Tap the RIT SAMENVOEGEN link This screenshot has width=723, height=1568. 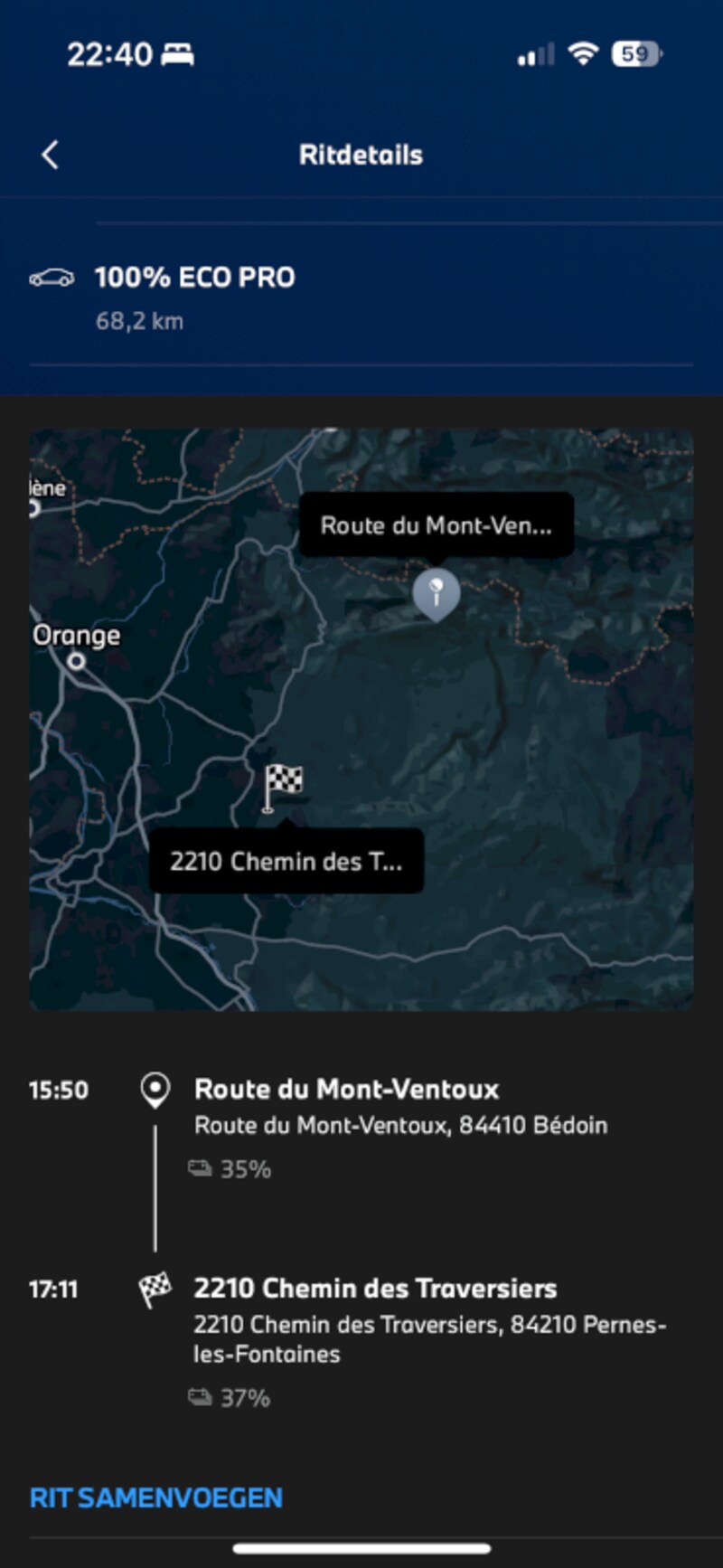[156, 1497]
